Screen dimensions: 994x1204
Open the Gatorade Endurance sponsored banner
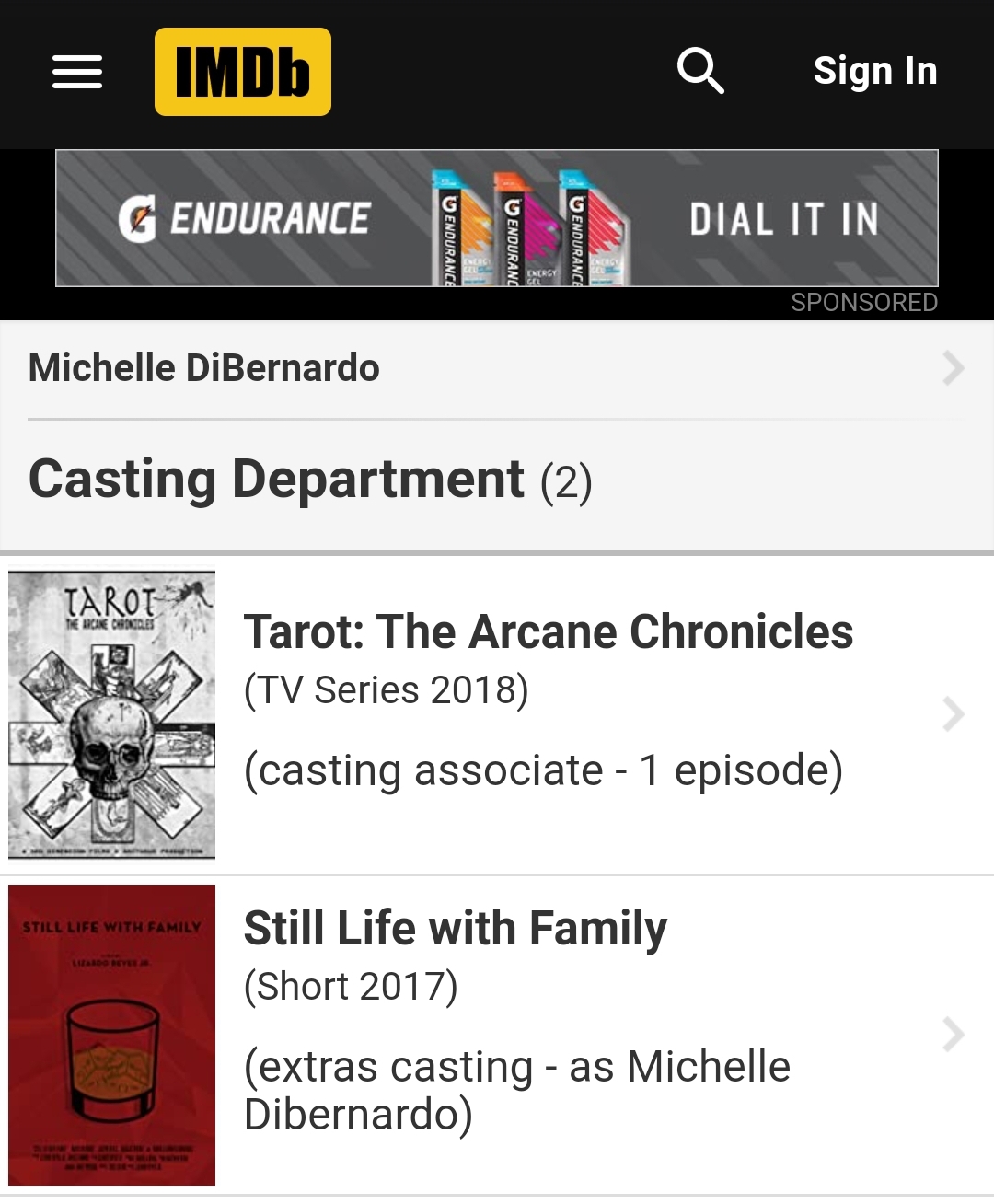click(497, 218)
